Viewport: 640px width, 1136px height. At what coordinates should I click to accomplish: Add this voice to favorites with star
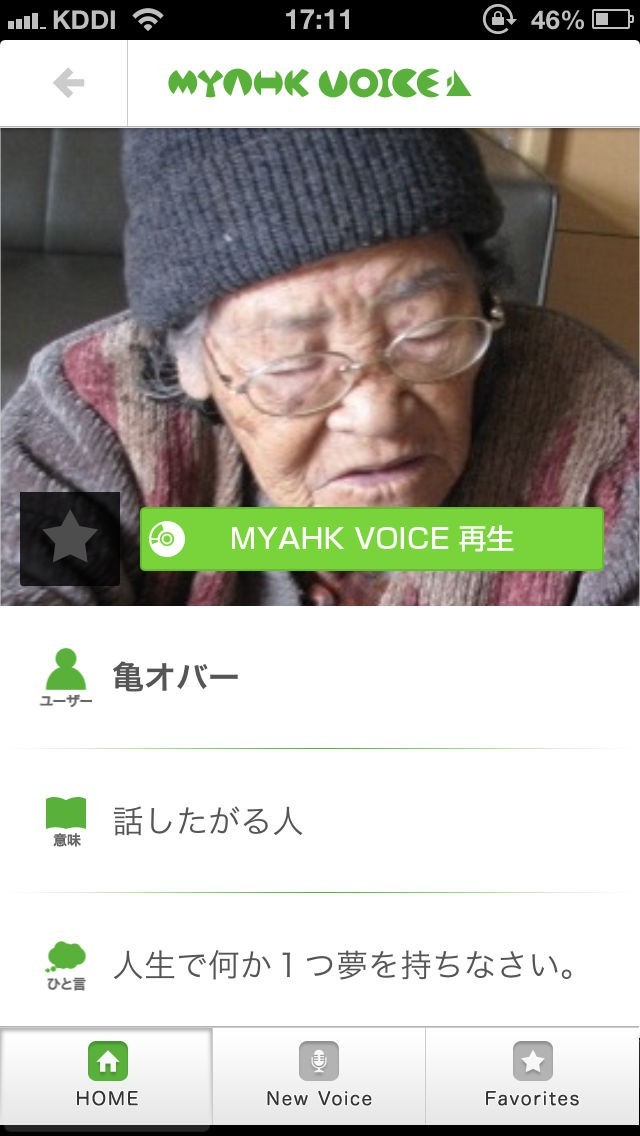point(70,539)
